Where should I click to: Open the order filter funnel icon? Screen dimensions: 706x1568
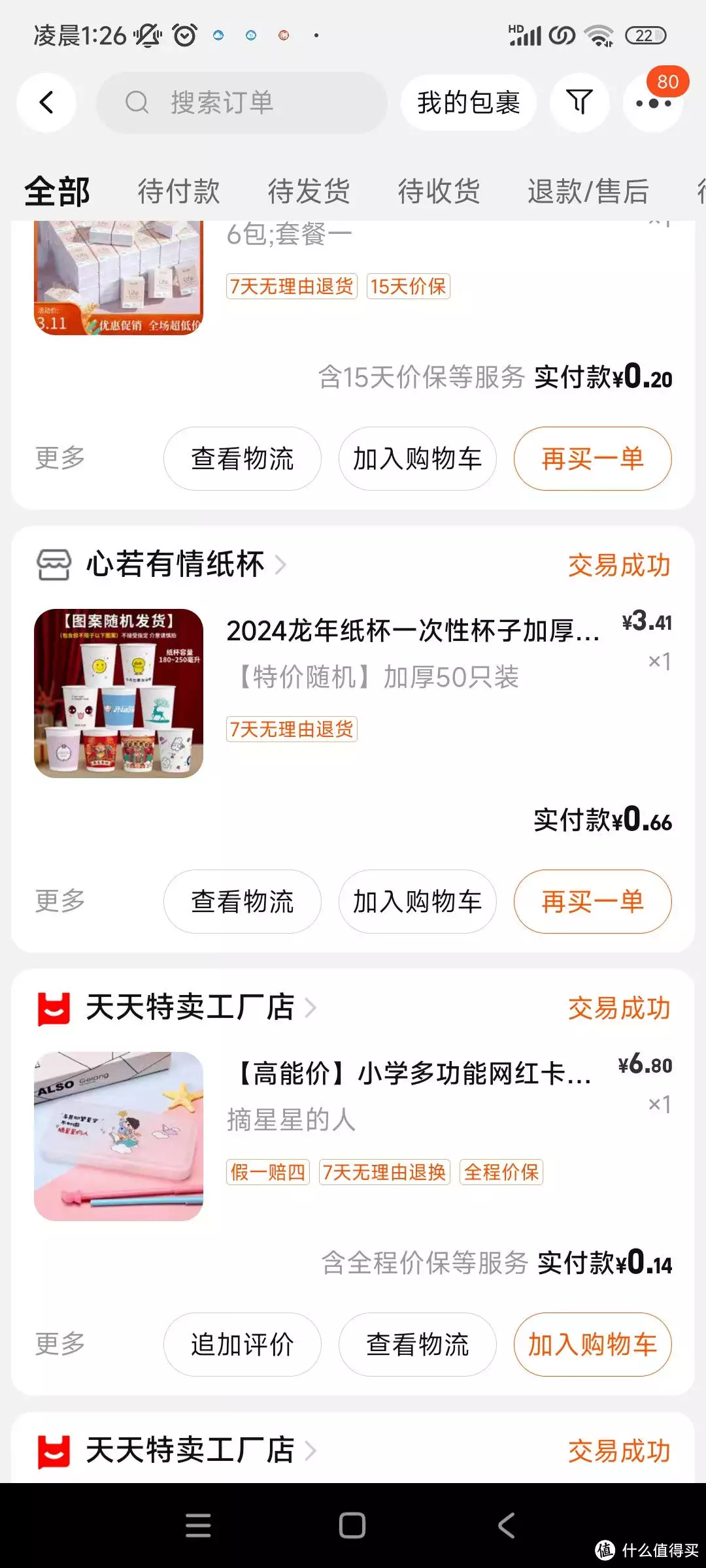pyautogui.click(x=579, y=103)
